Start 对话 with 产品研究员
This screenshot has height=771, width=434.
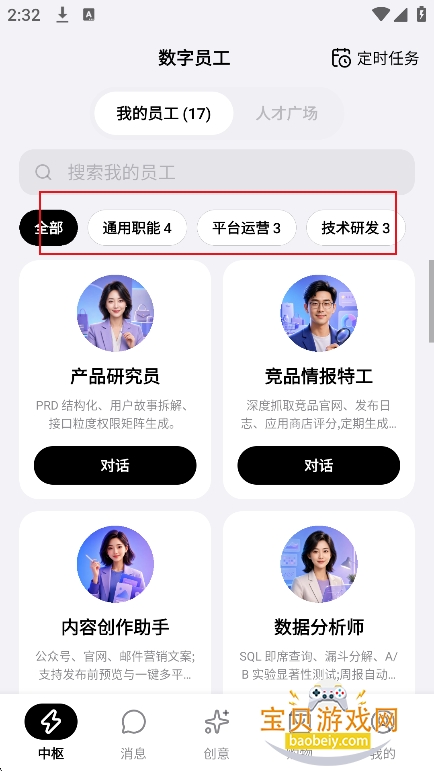(115, 465)
